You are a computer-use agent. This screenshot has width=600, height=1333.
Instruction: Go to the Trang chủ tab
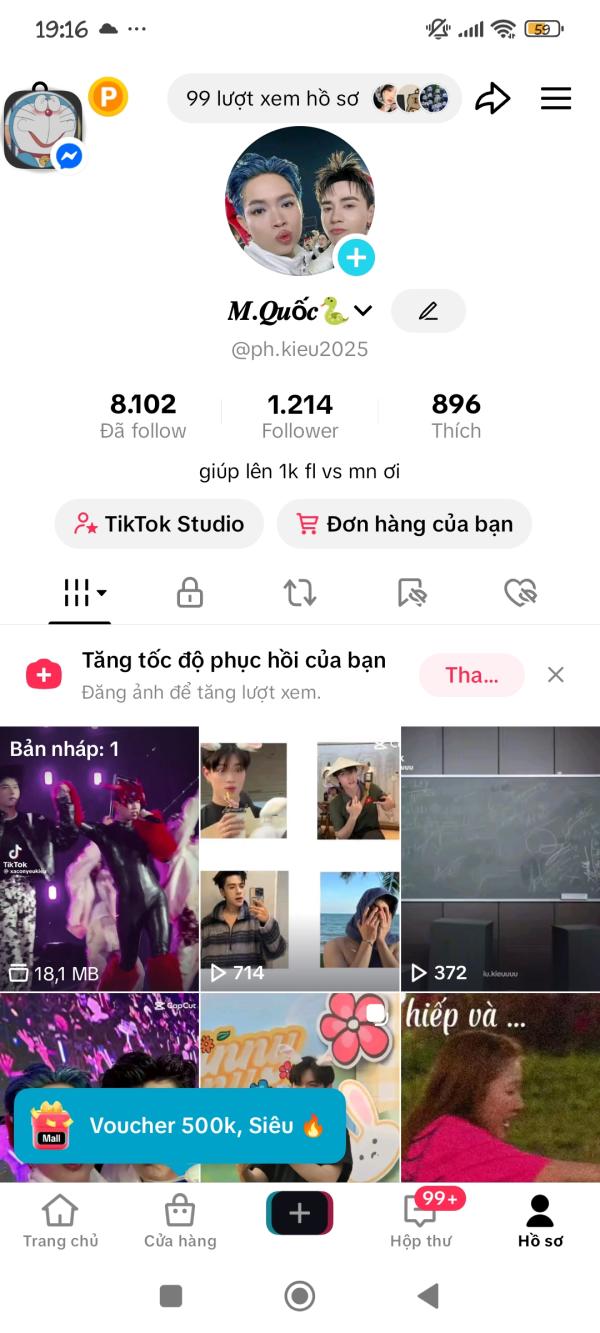(x=61, y=1221)
